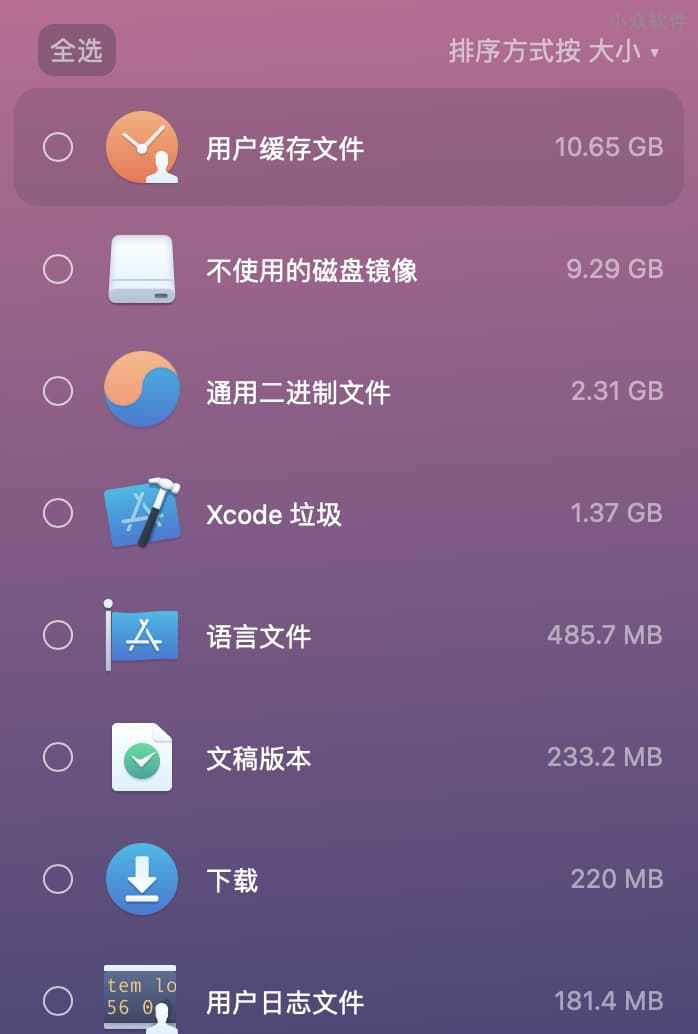Tick the 用户日志文件 checkbox

(x=58, y=1000)
